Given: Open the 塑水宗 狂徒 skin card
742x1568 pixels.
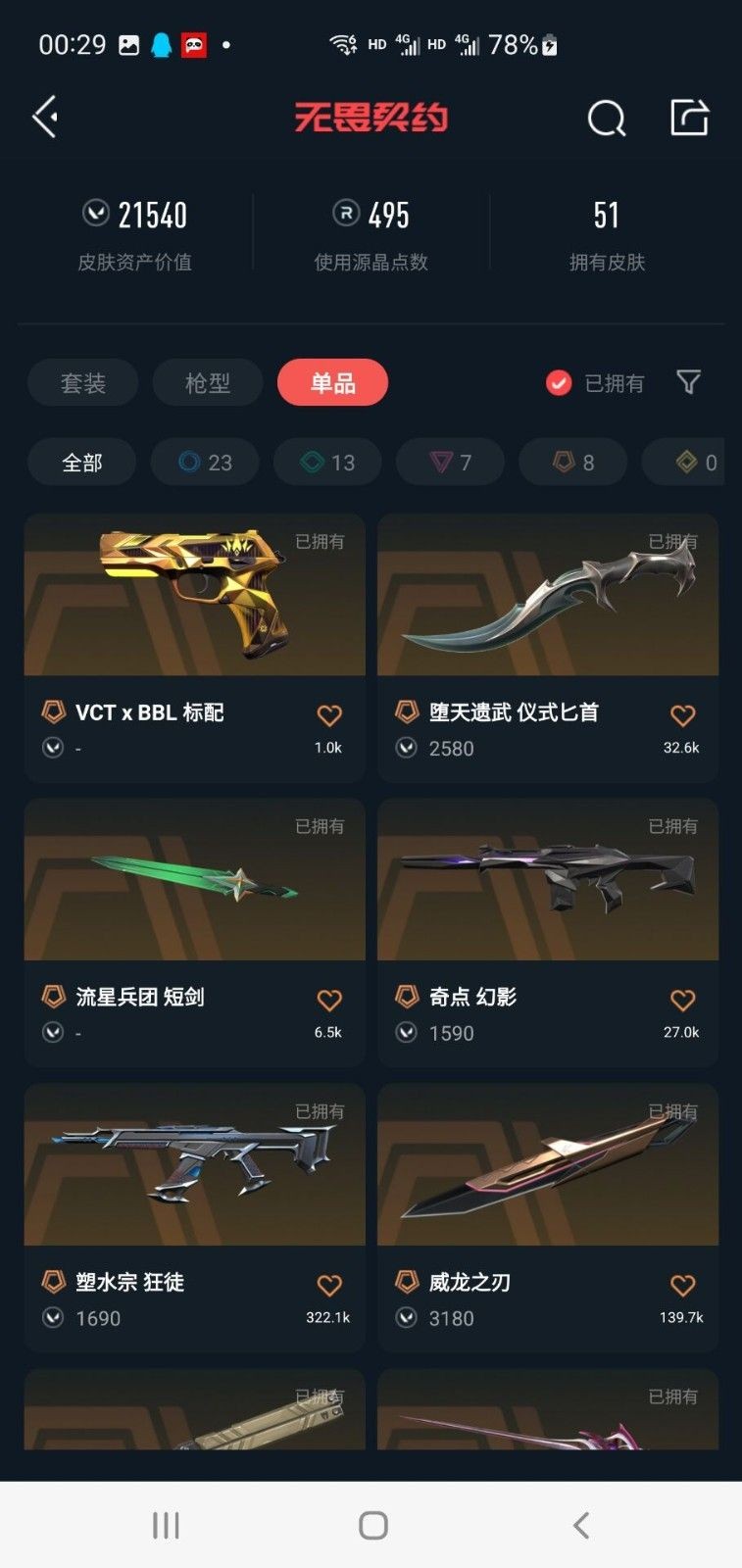Looking at the screenshot, I should [x=194, y=1216].
